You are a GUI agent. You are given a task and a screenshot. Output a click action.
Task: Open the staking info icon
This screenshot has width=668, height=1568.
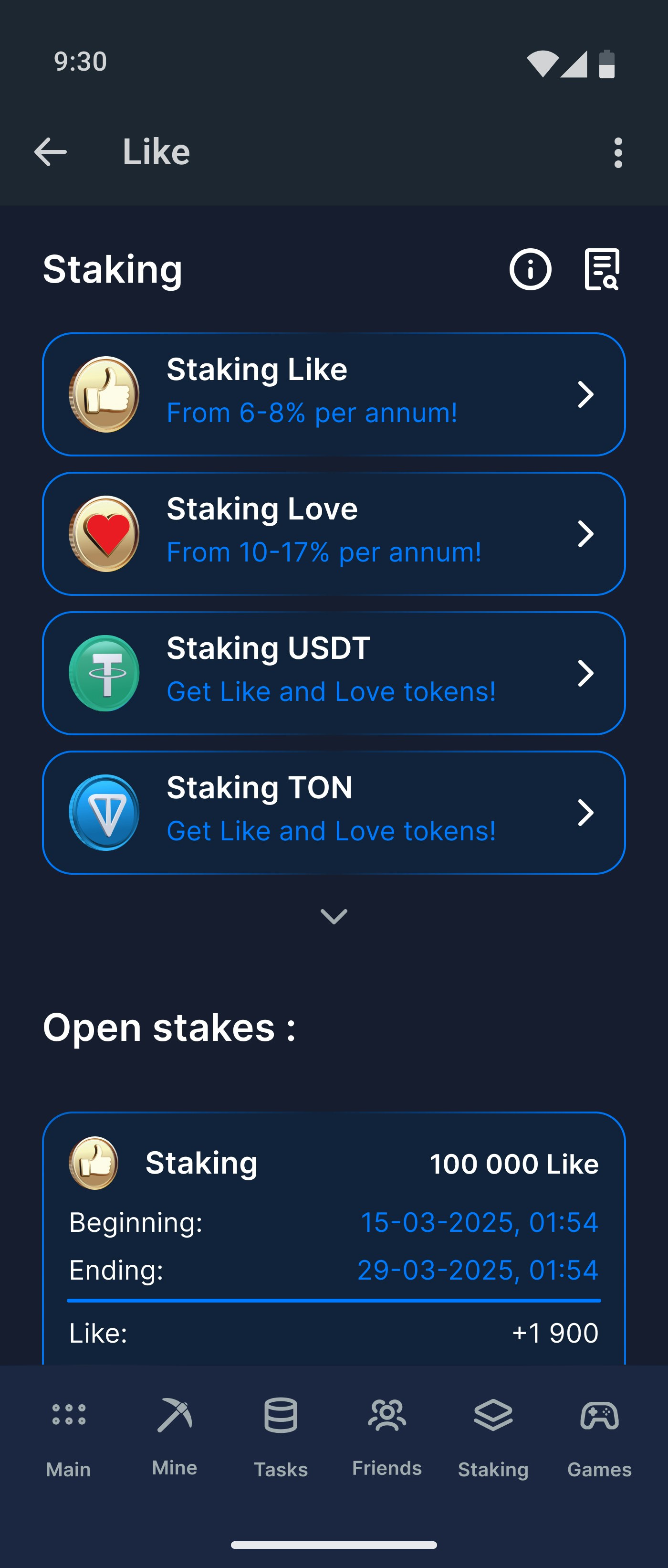[x=530, y=269]
